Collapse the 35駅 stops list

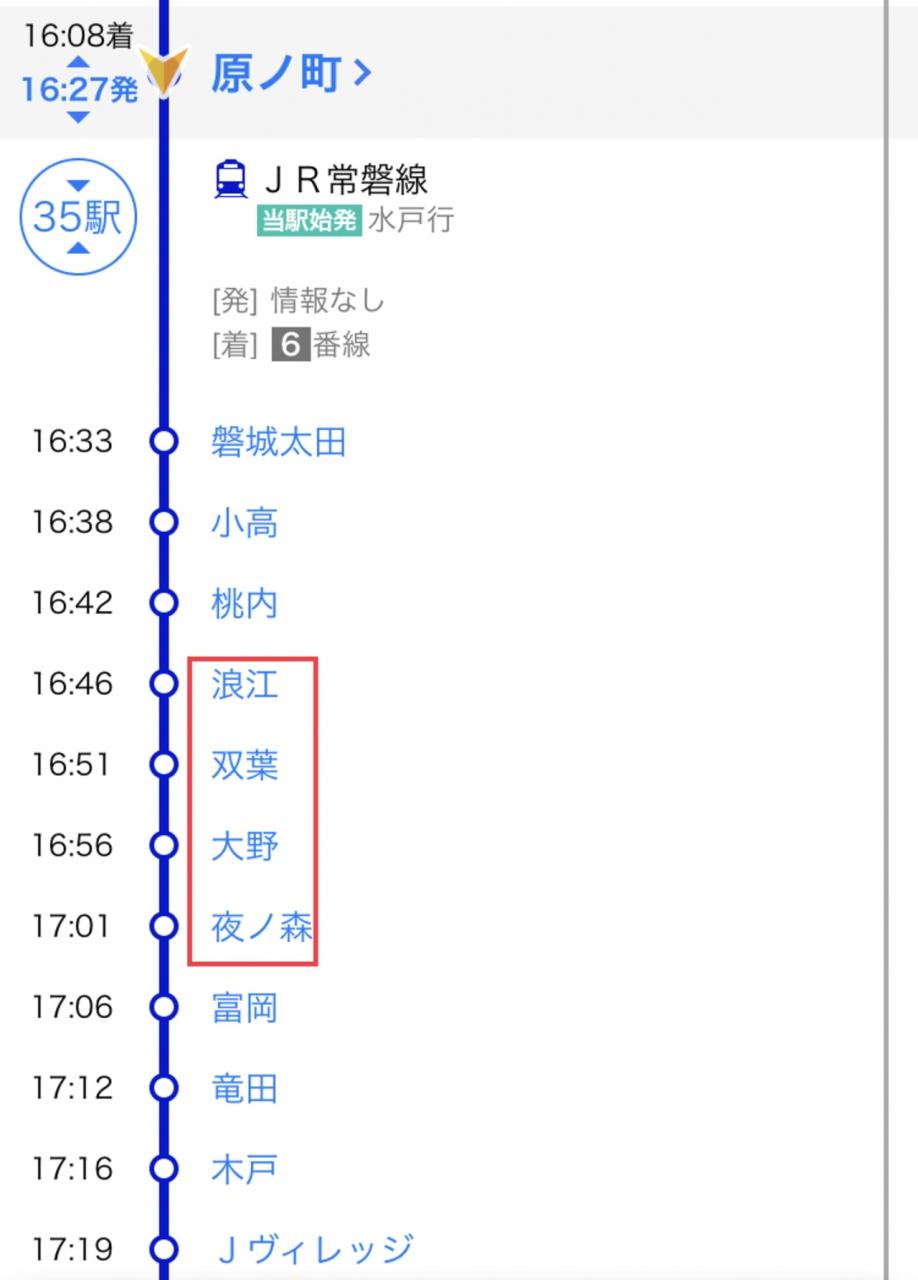click(x=78, y=216)
